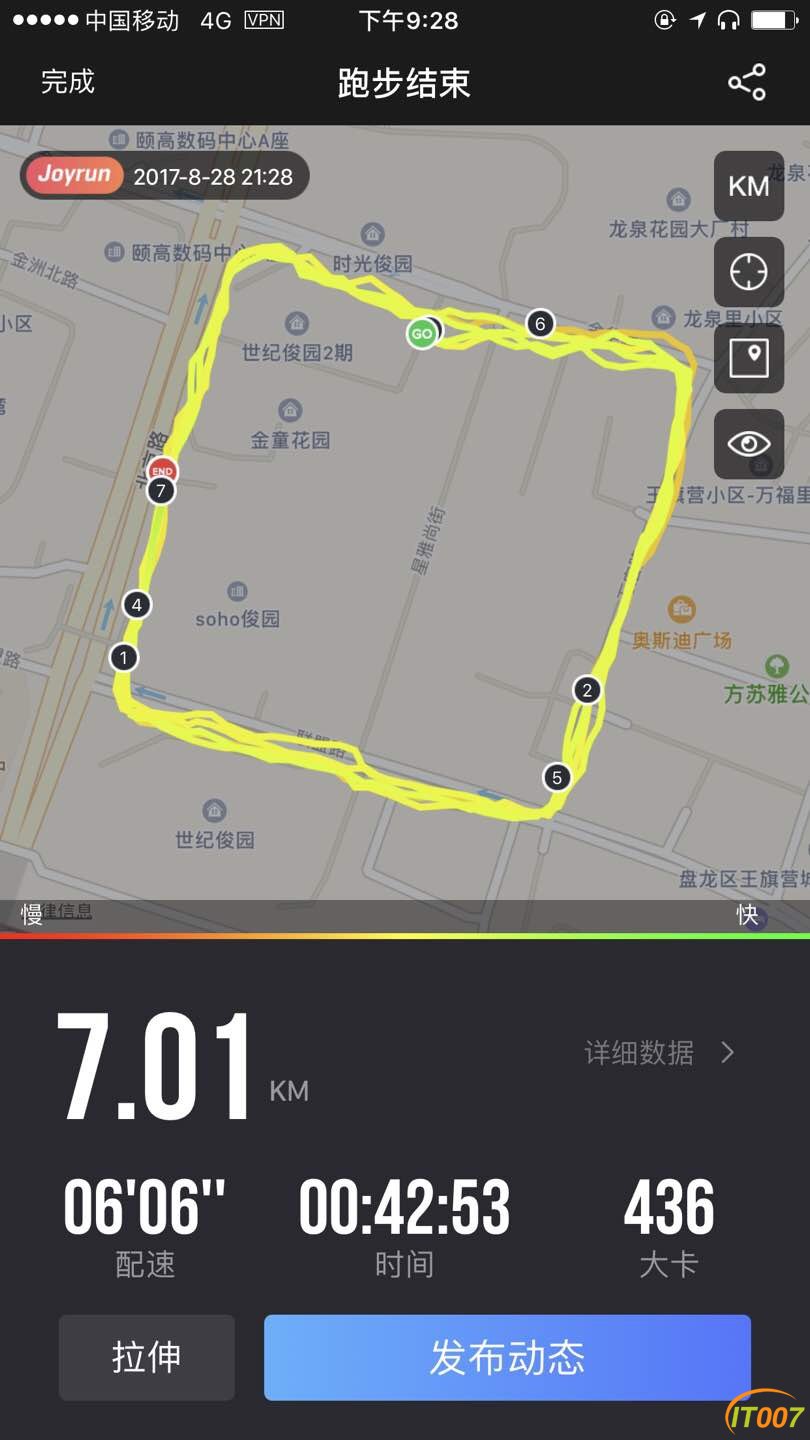This screenshot has height=1440, width=810.
Task: Open 详细数据 detailed data
Action: pyautogui.click(x=658, y=1052)
